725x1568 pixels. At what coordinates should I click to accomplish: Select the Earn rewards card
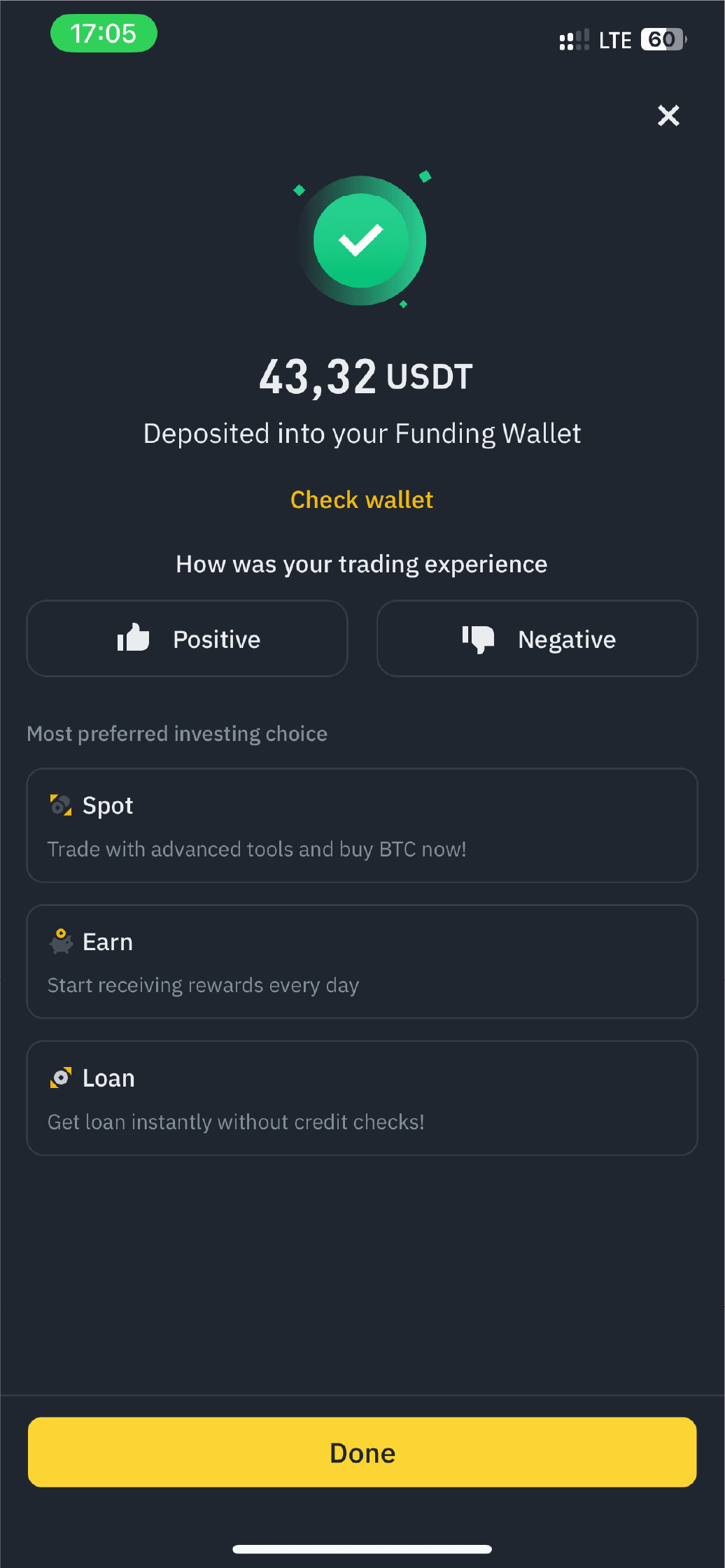coord(362,961)
